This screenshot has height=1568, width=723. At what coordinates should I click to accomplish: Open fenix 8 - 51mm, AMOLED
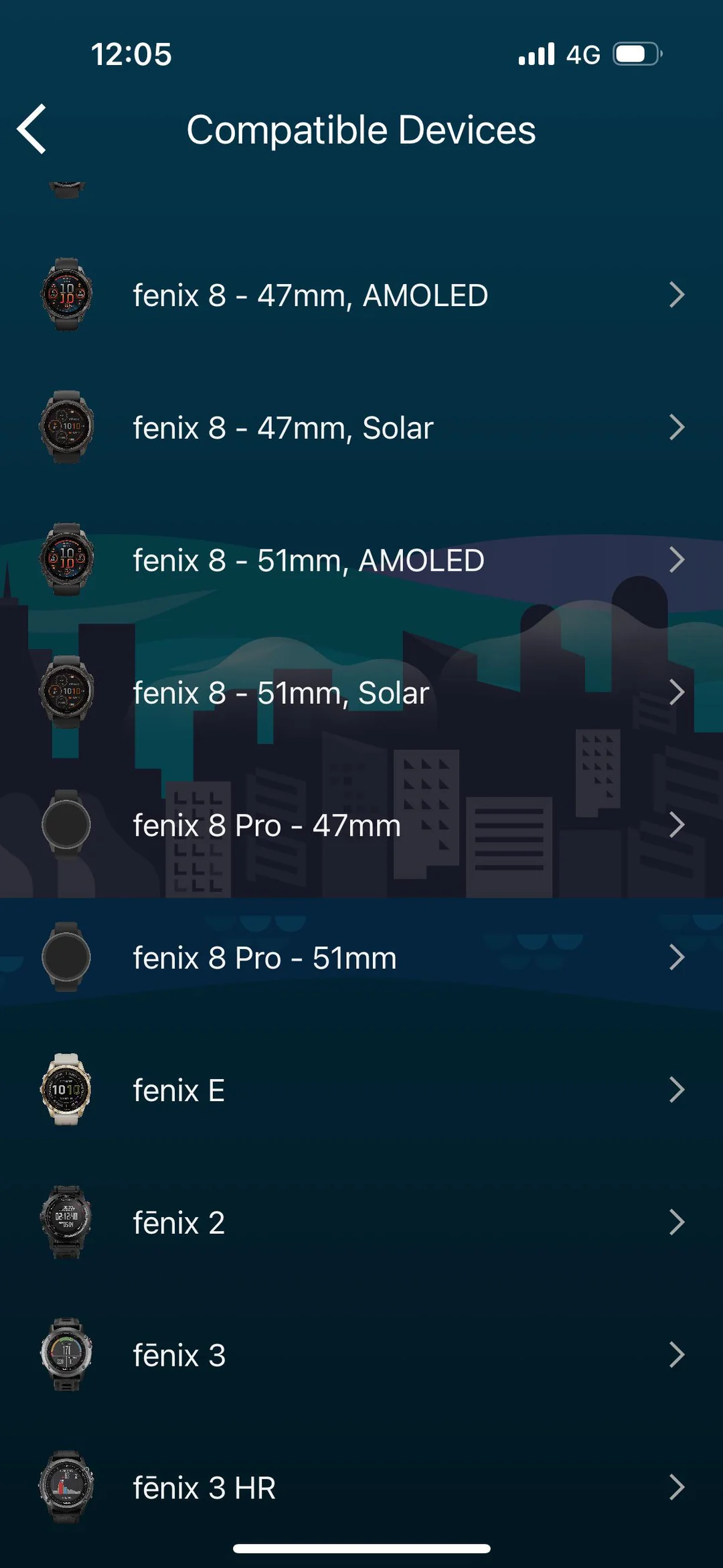click(x=361, y=560)
